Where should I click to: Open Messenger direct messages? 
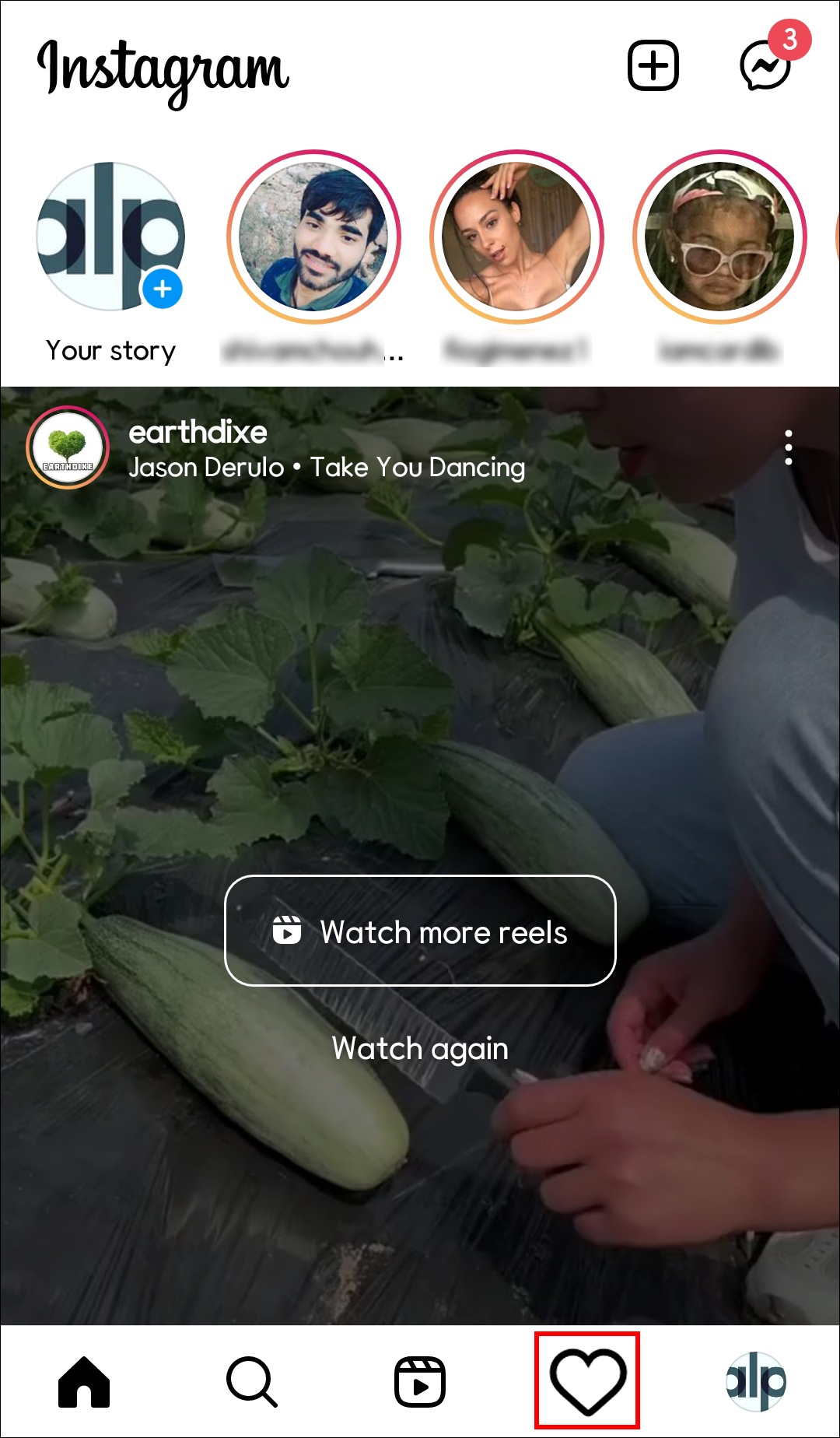coord(766,65)
